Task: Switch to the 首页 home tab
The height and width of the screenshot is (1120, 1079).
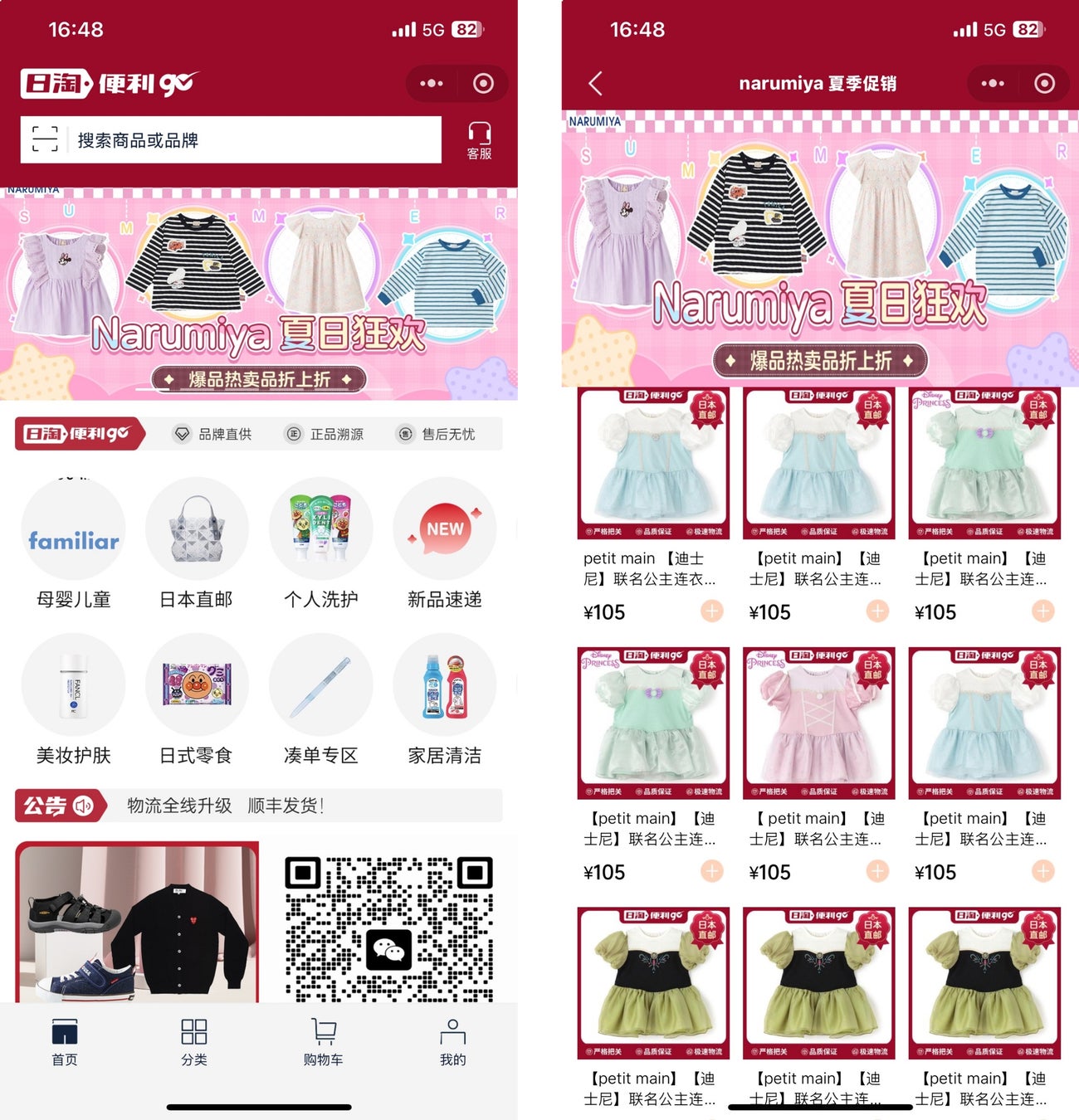Action: tap(65, 1042)
